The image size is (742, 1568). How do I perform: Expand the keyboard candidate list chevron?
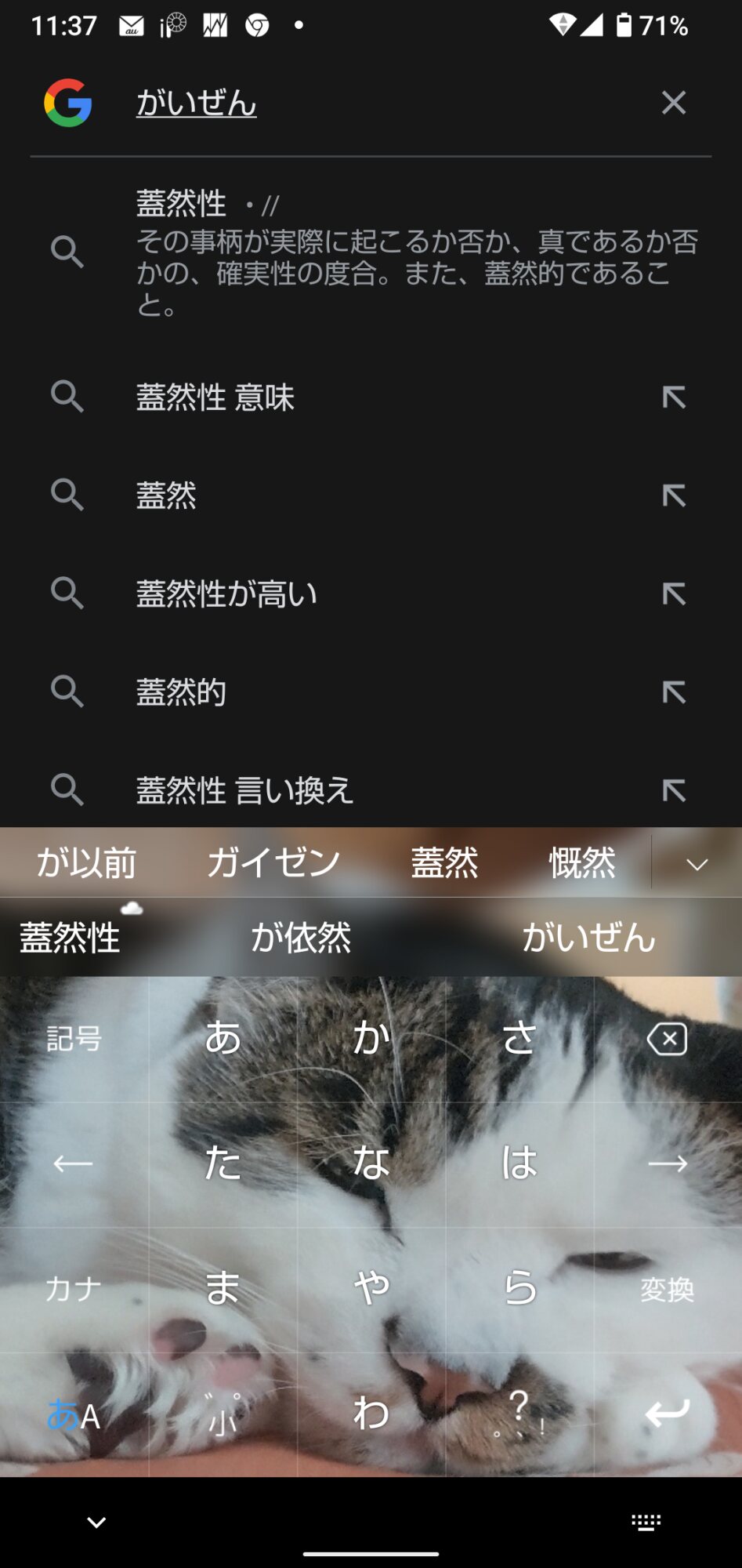(697, 864)
